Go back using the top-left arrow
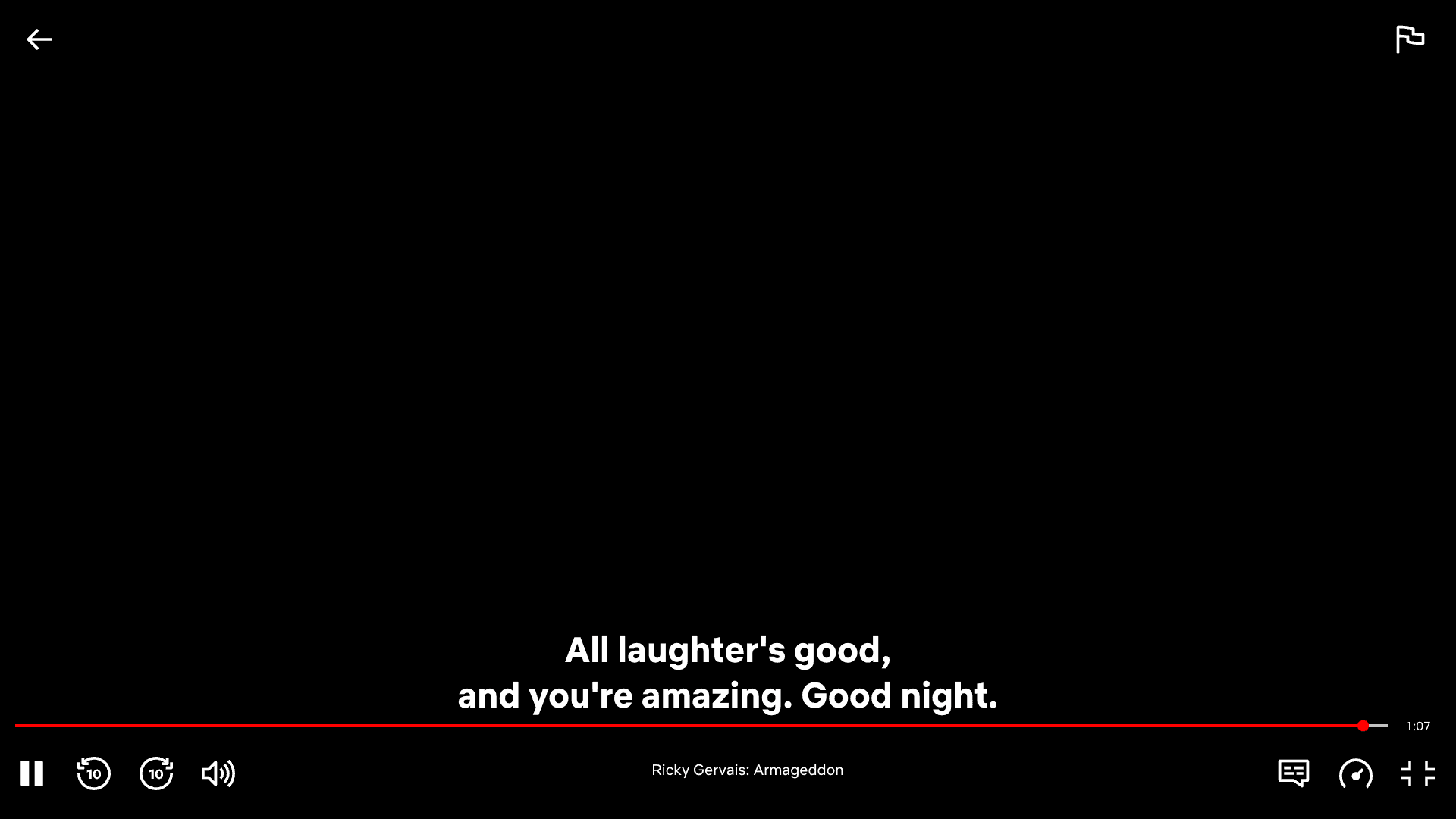 coord(39,39)
